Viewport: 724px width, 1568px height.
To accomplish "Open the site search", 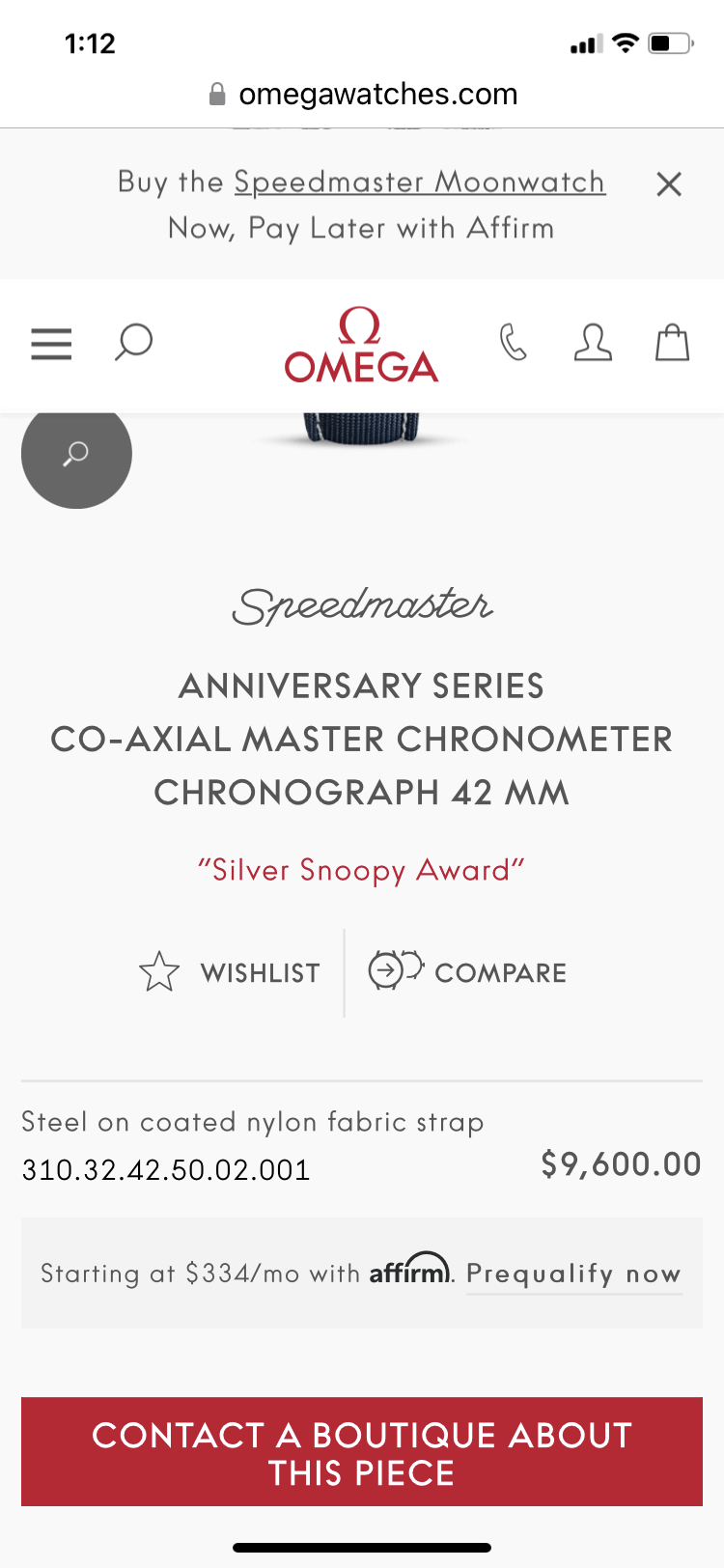I will (133, 343).
